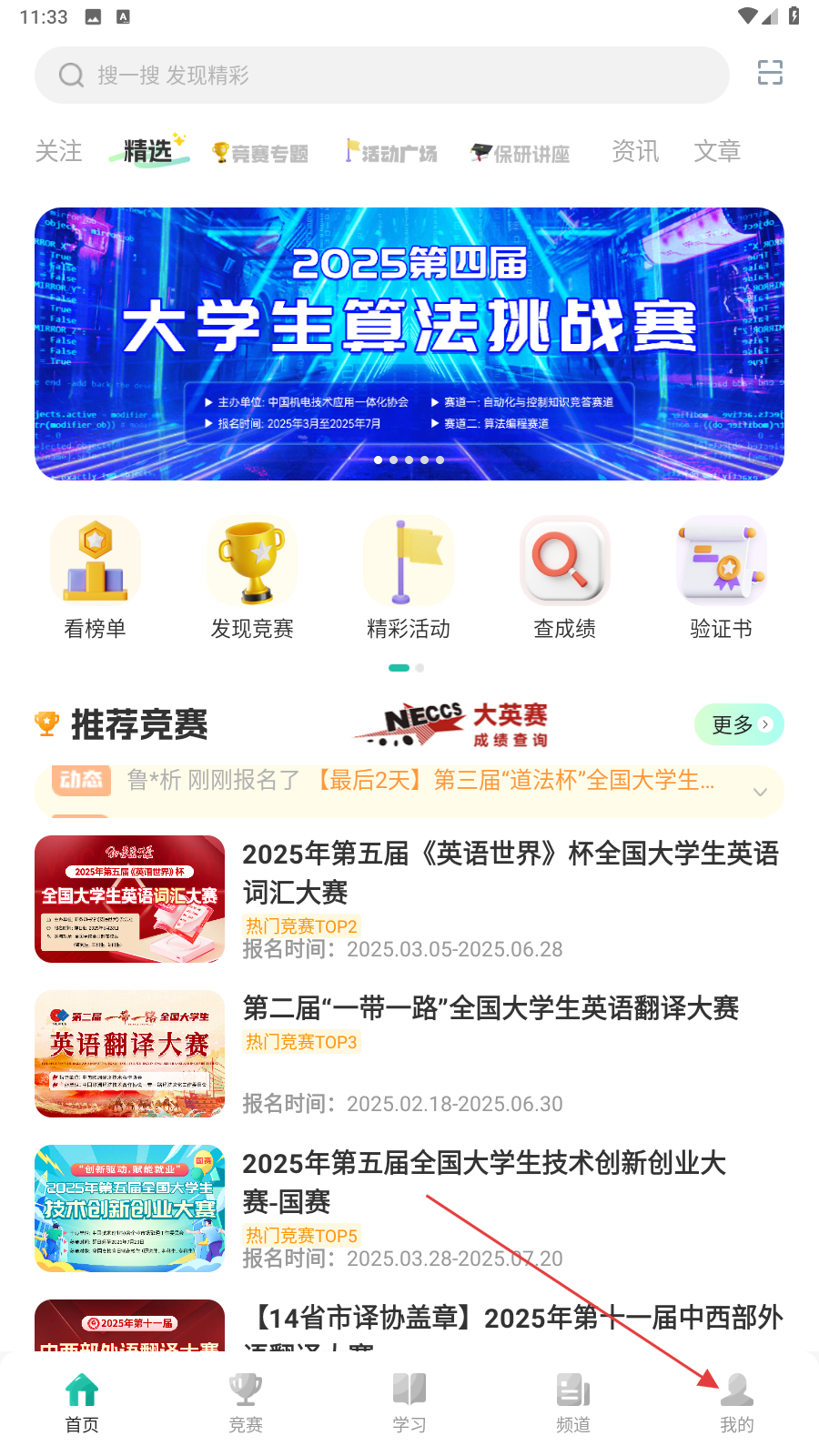Switch to the 关注 tab
819x1456 pixels.
(x=59, y=151)
